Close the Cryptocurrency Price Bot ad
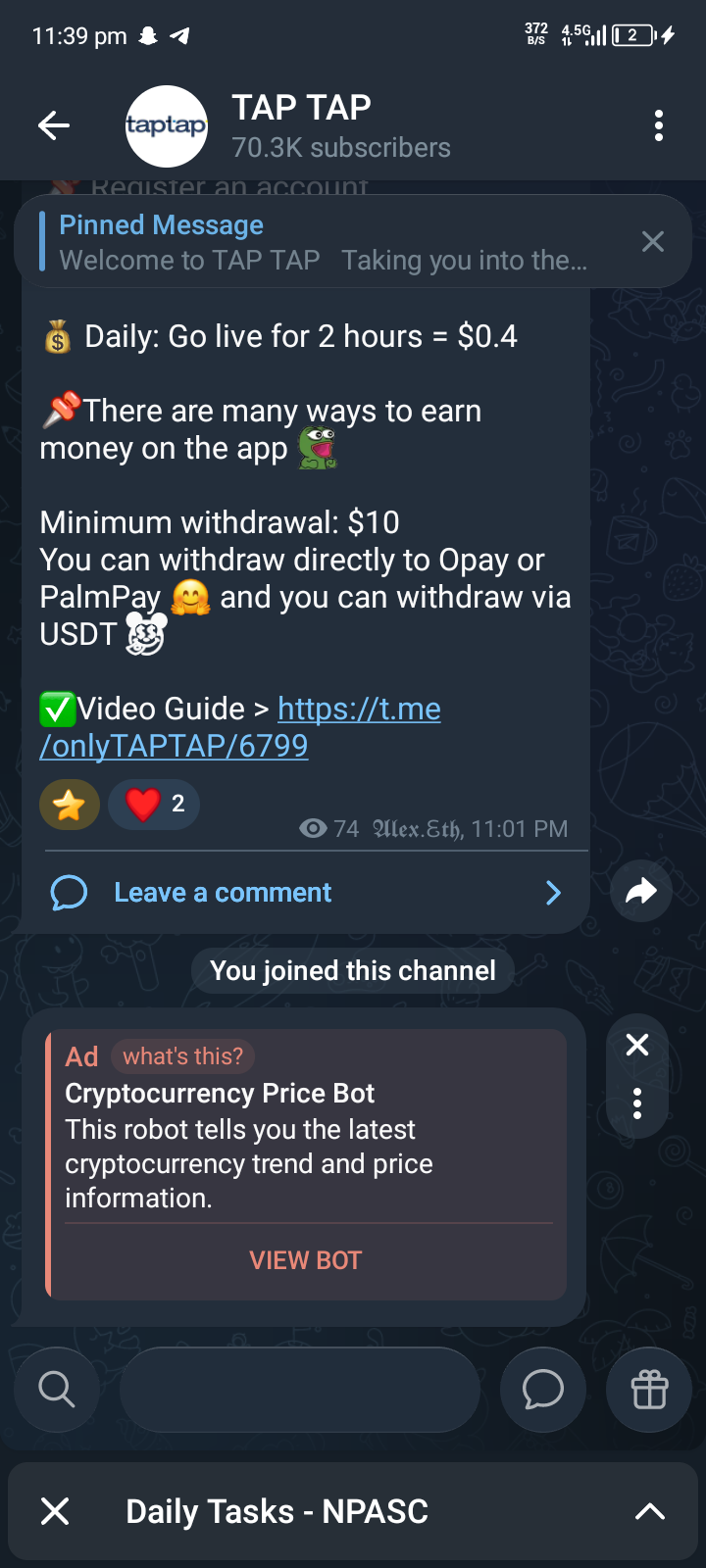 637,1045
